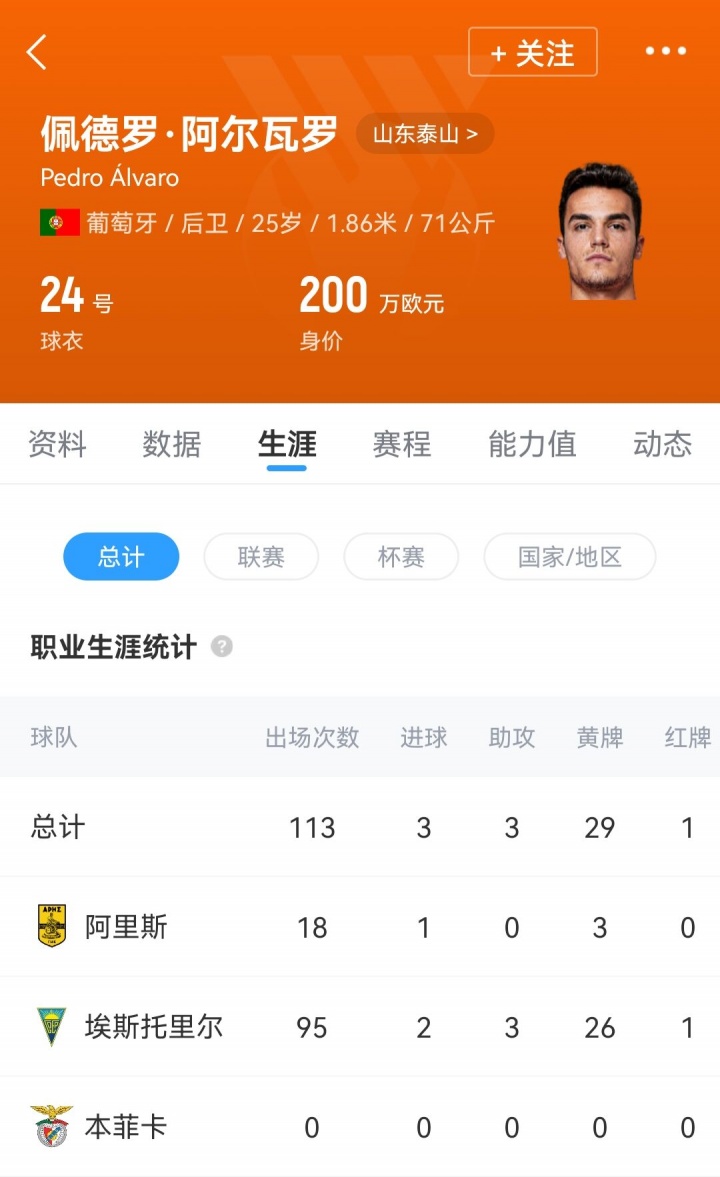Toggle the 国家/地区 filter
720x1177 pixels.
[570, 557]
